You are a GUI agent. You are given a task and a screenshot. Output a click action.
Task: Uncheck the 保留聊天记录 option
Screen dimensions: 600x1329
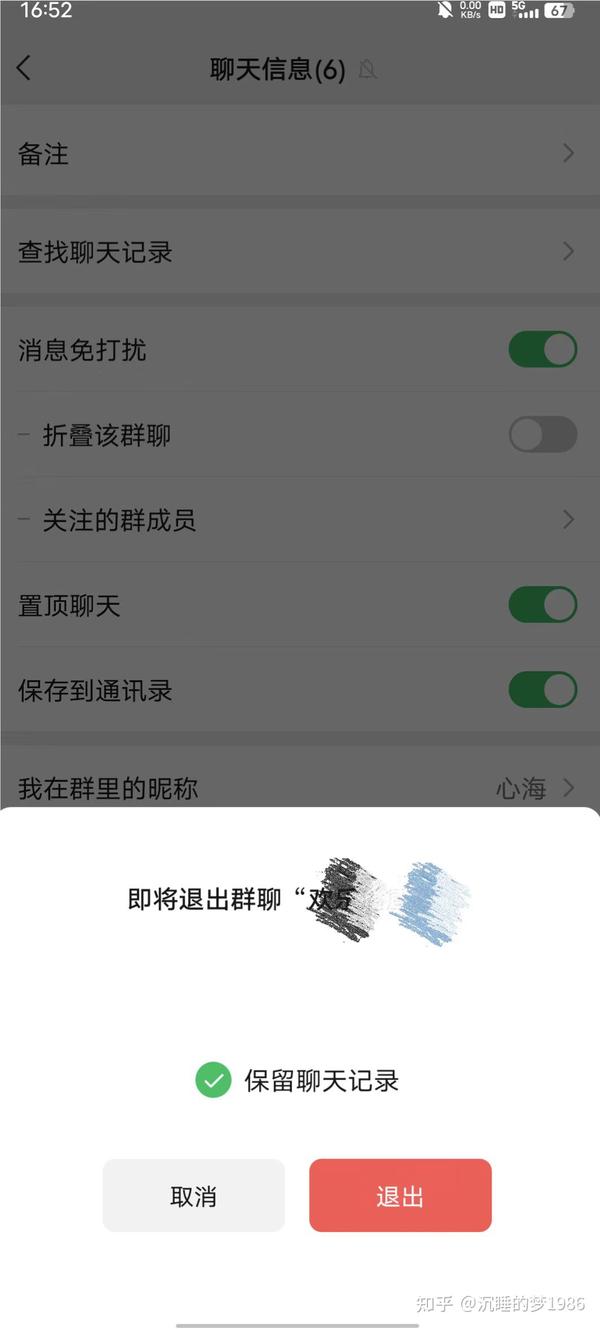(x=213, y=1080)
